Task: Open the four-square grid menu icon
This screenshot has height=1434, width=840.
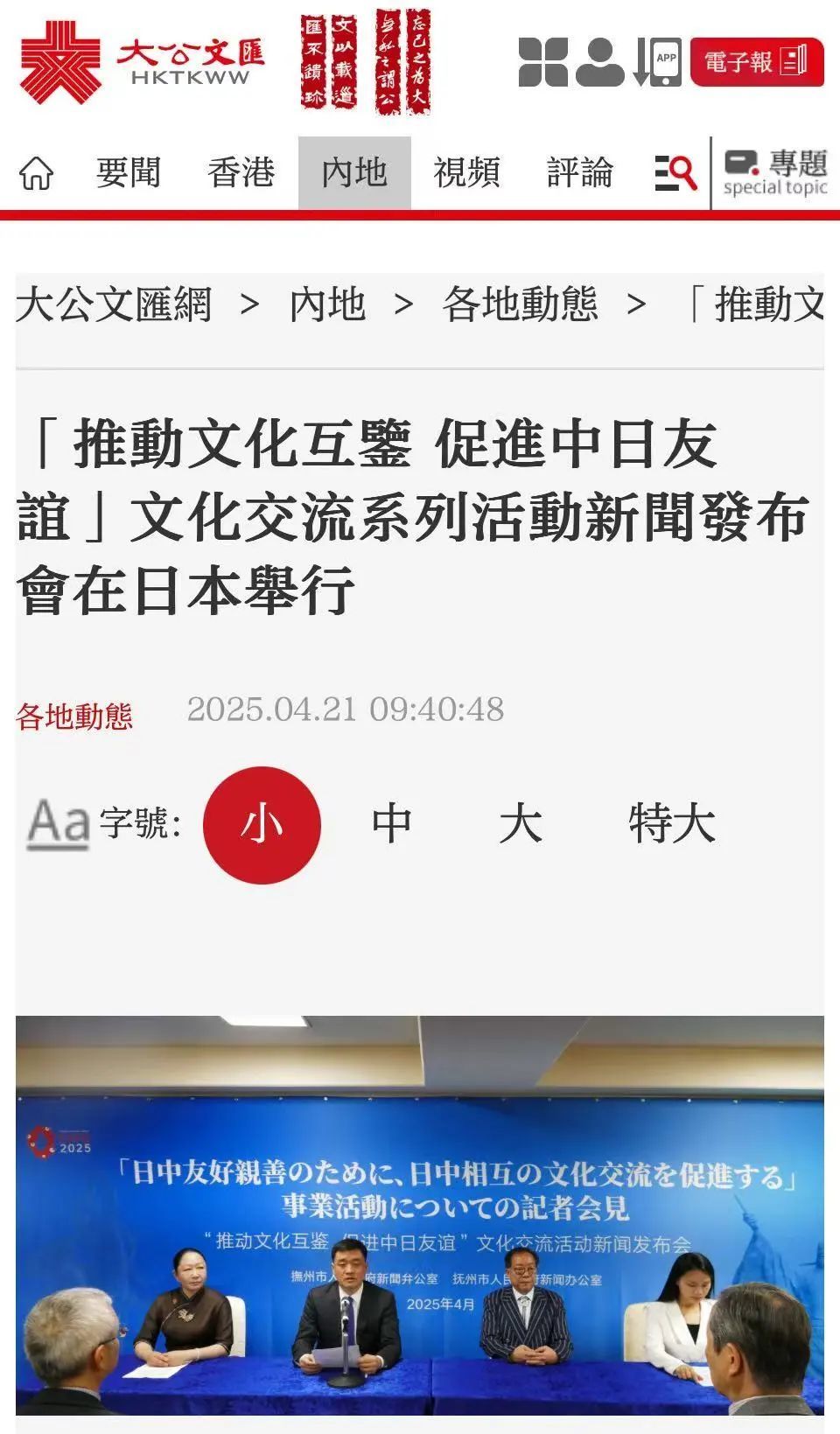Action: 542,62
